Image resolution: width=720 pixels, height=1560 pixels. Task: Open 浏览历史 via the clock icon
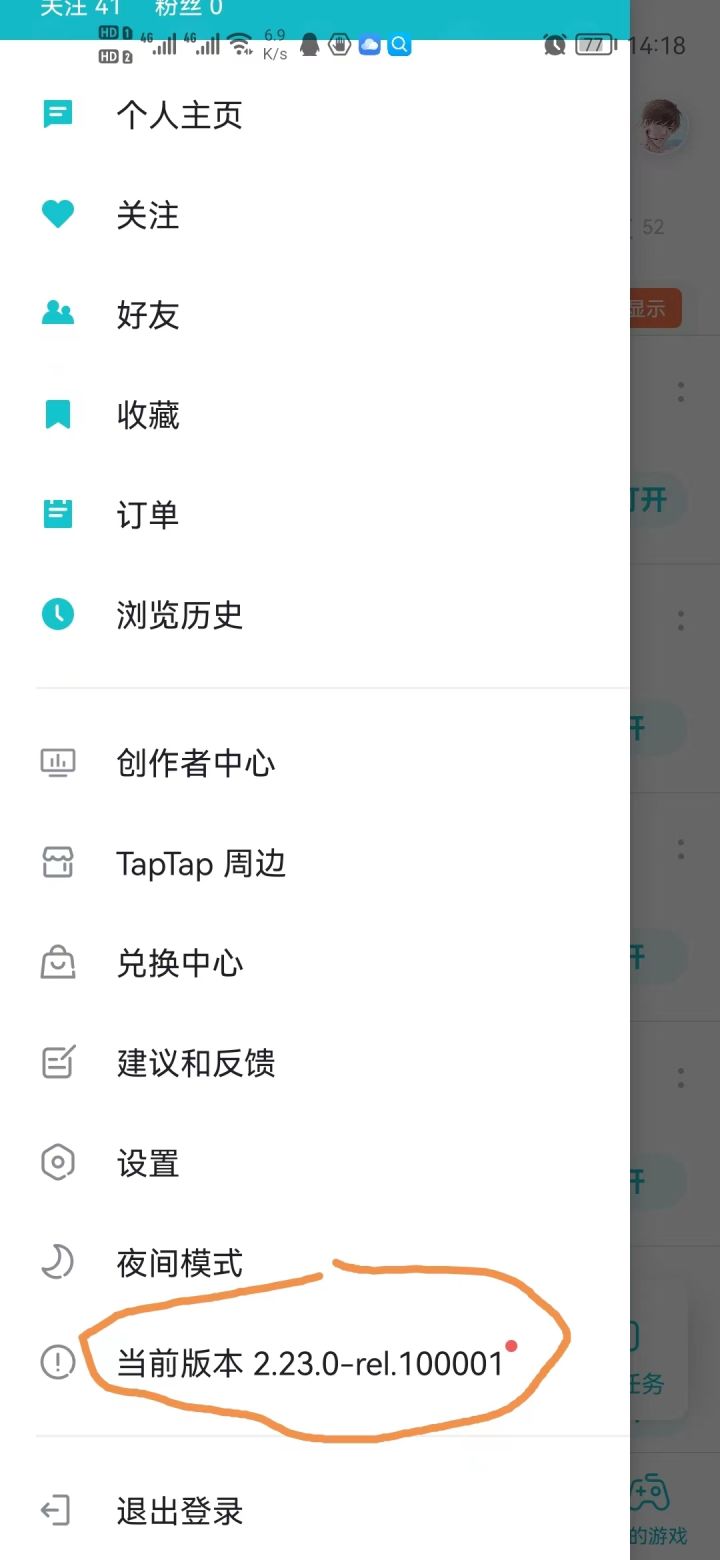click(57, 615)
